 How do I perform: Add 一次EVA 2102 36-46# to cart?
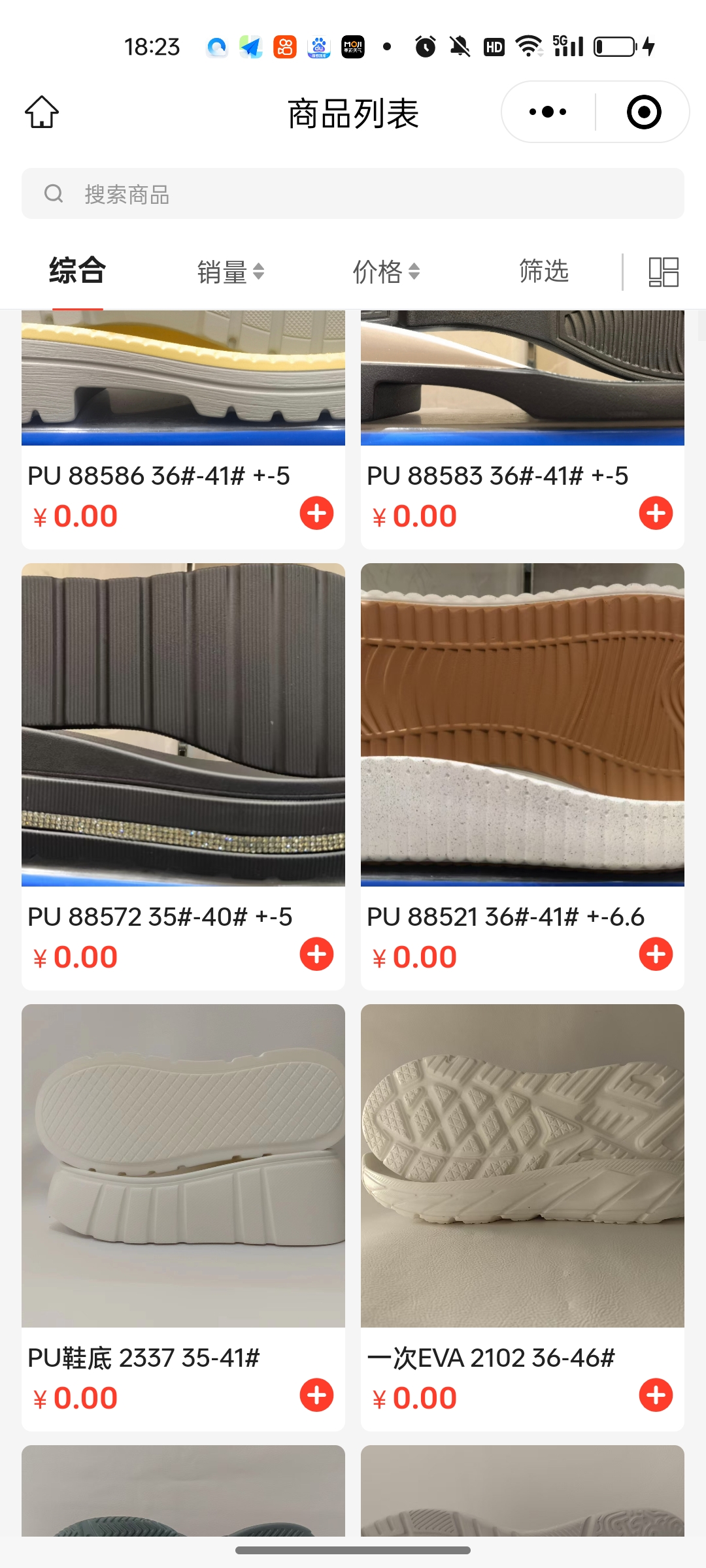click(x=656, y=1396)
